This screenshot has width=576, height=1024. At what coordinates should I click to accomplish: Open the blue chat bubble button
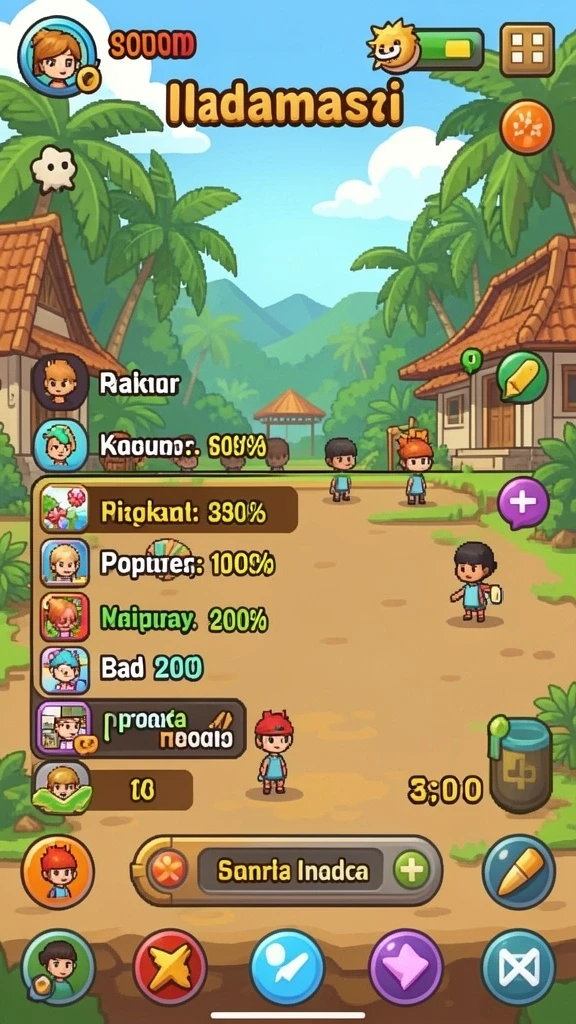pos(288,967)
